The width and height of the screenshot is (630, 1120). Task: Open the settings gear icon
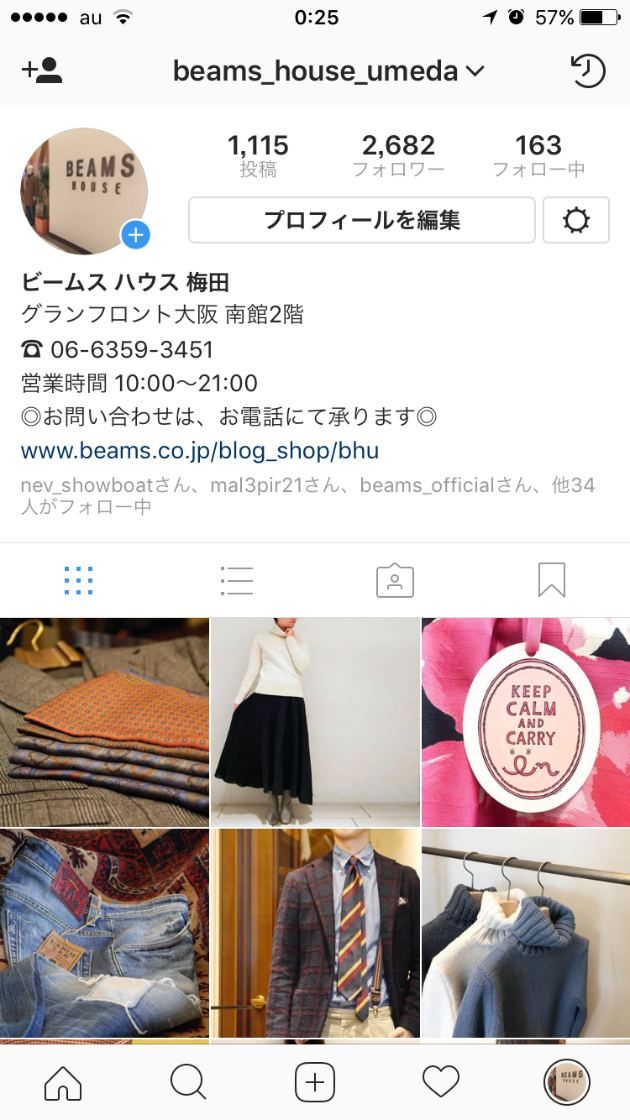576,220
